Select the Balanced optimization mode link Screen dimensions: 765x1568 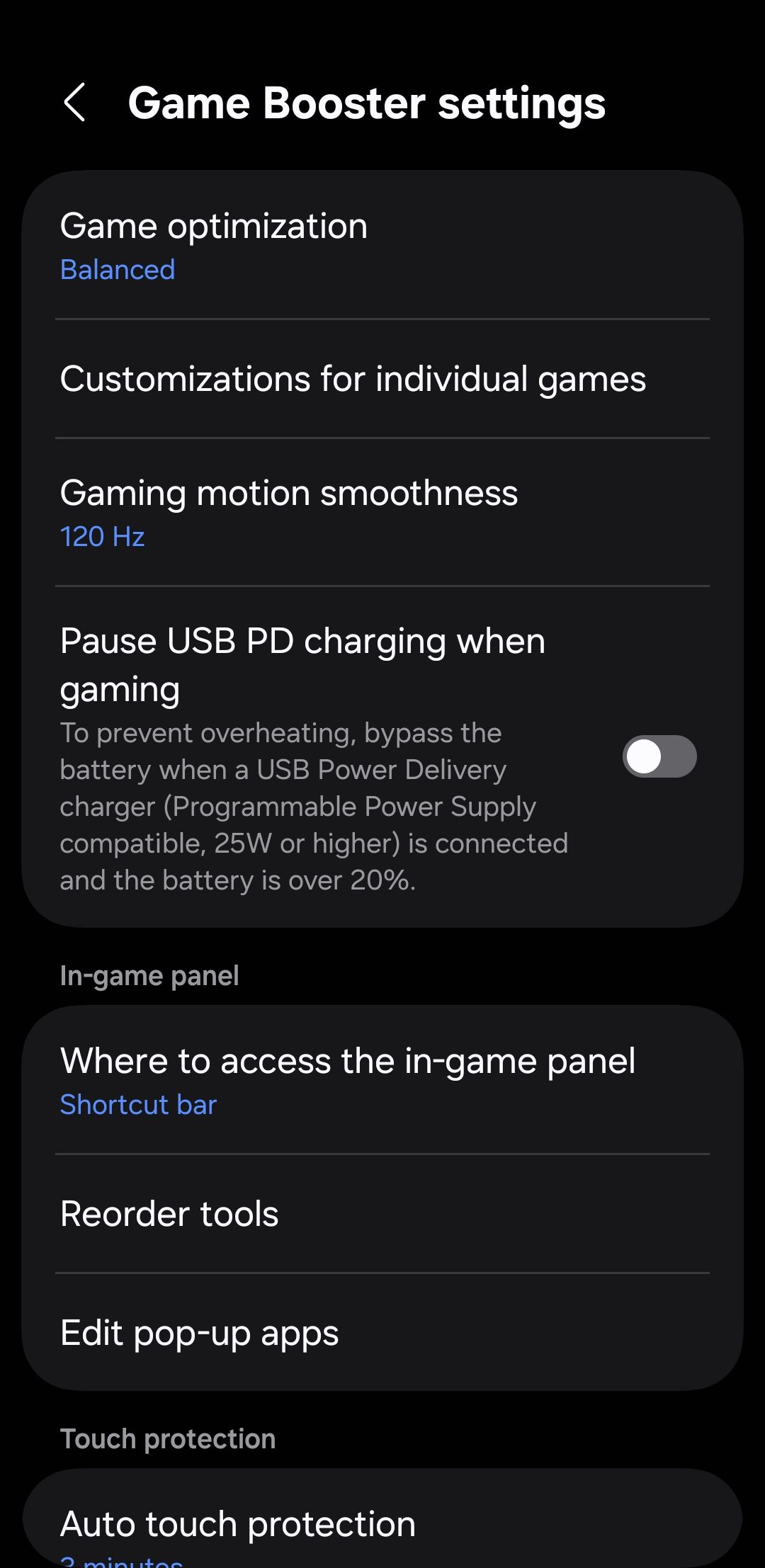tap(117, 269)
